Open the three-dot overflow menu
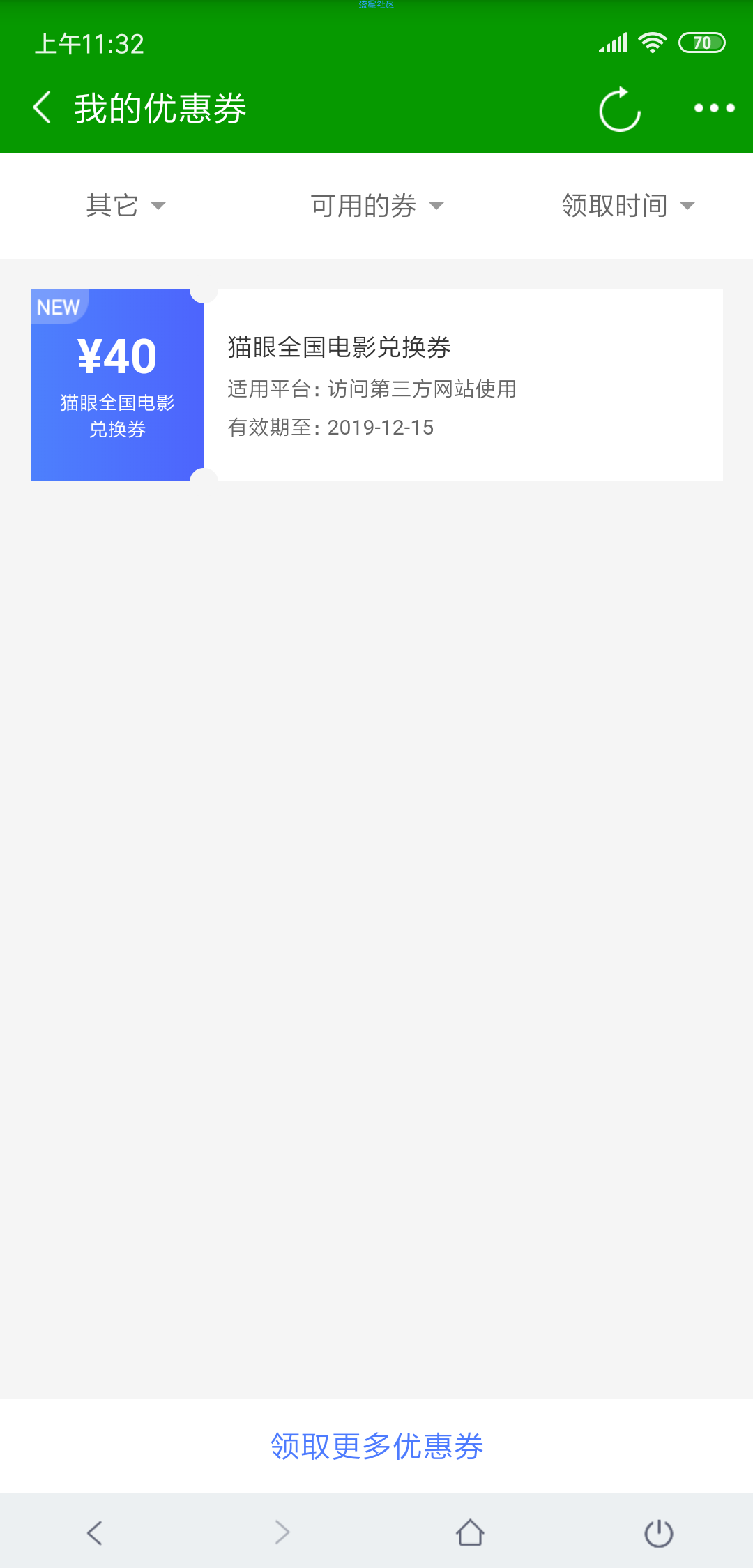 715,108
